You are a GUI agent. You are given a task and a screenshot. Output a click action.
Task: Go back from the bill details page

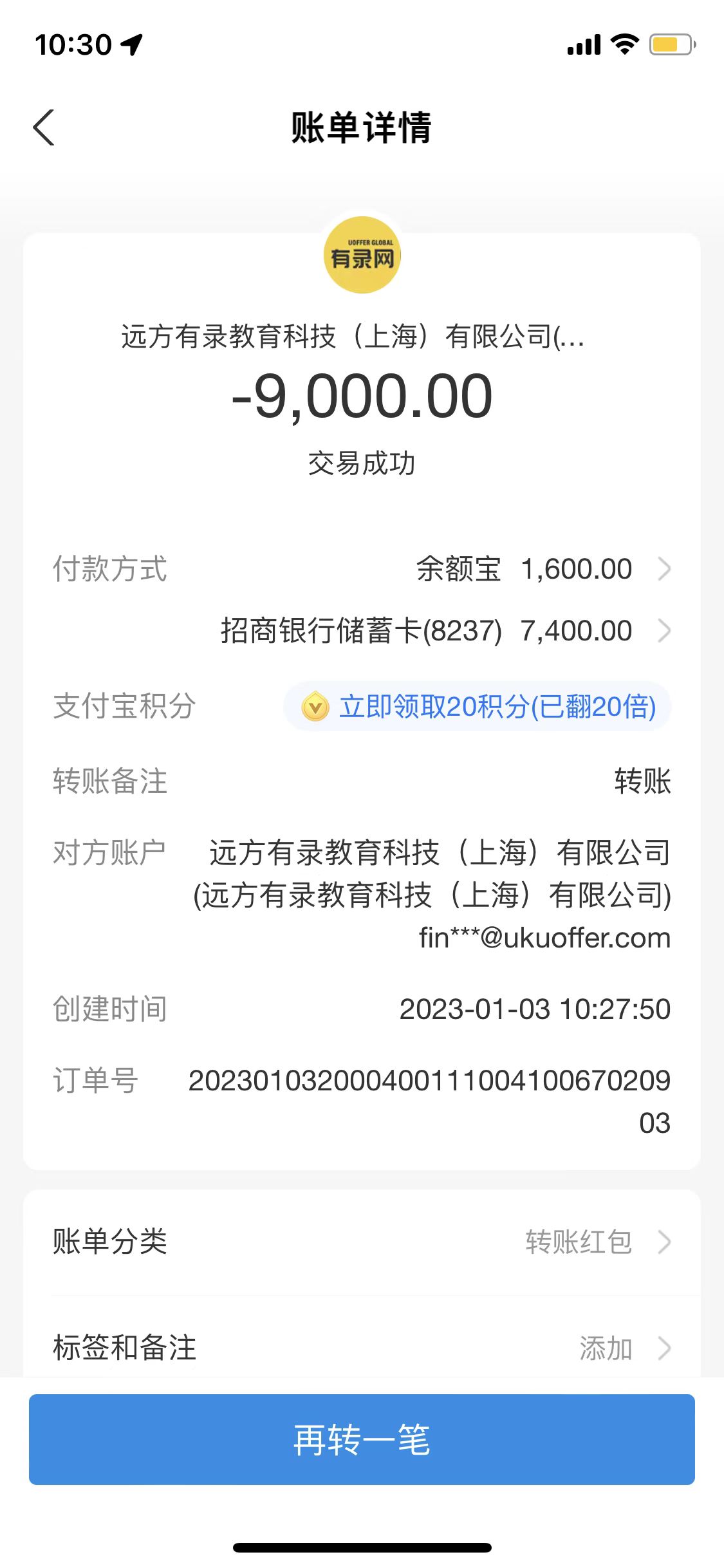point(44,127)
